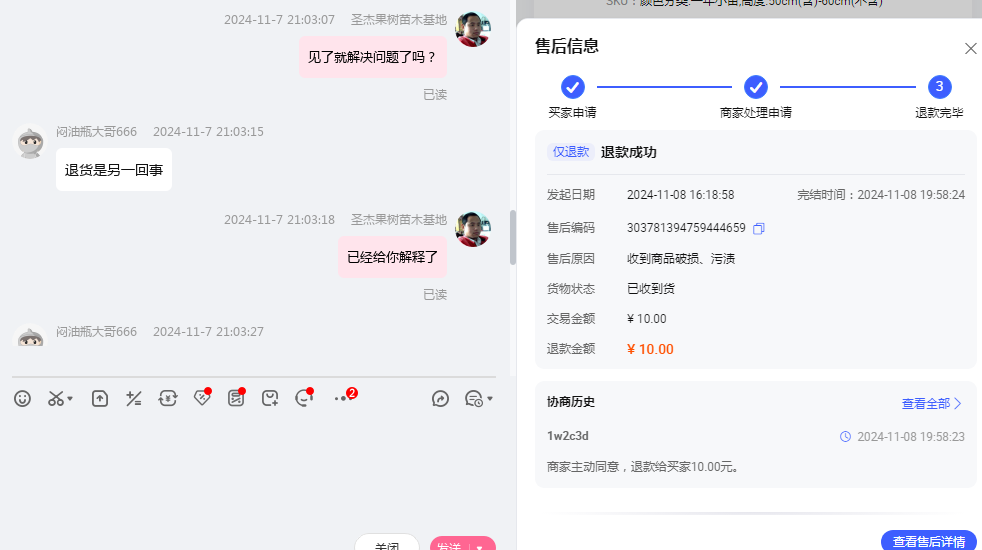Tap the 查看售后详情 button
Image resolution: width=982 pixels, height=550 pixels.
click(928, 541)
